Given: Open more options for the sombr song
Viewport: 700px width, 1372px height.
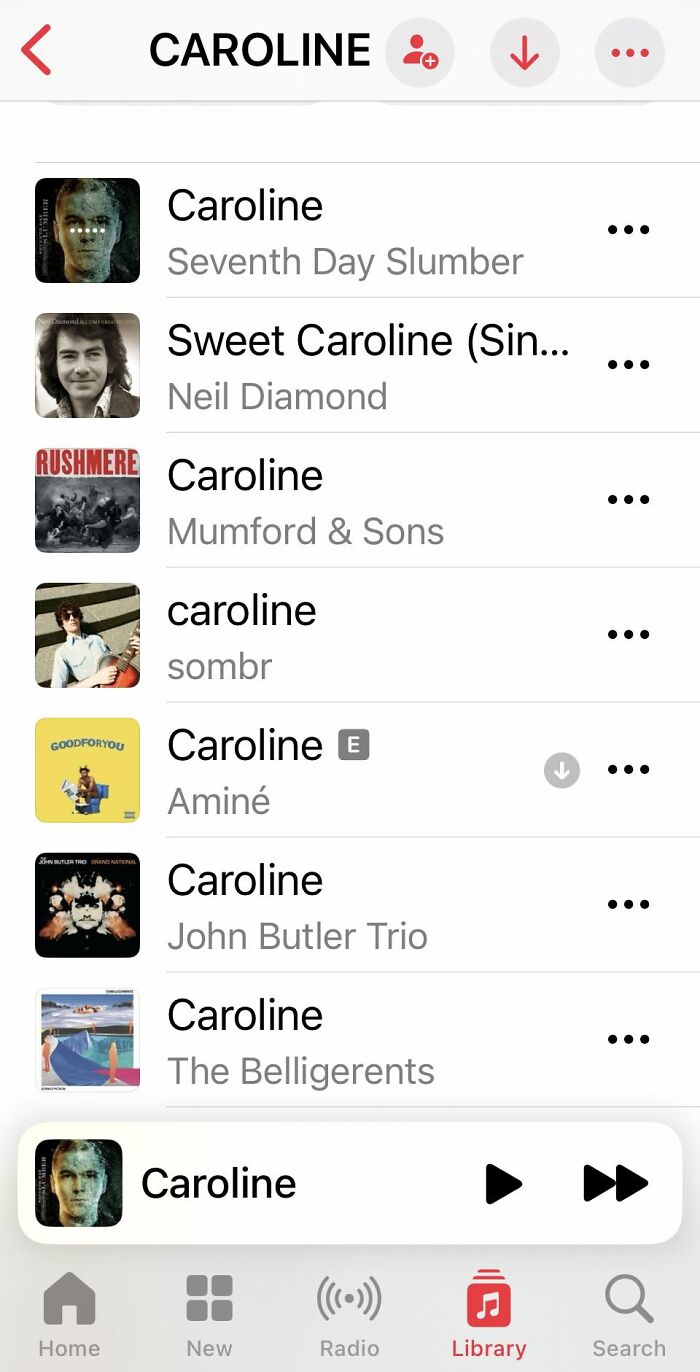Looking at the screenshot, I should click(x=628, y=635).
